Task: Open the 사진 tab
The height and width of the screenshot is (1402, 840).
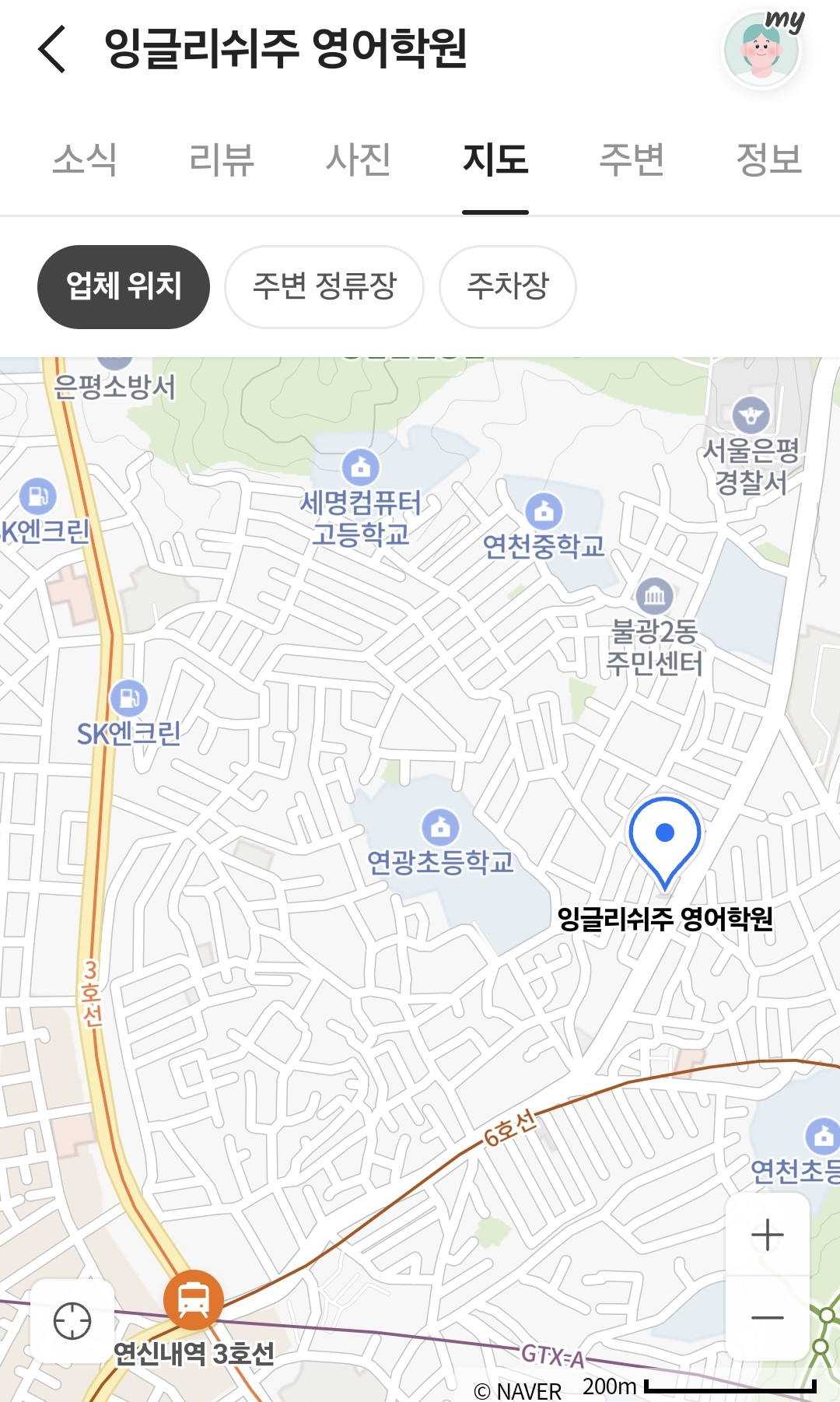Action: click(358, 159)
